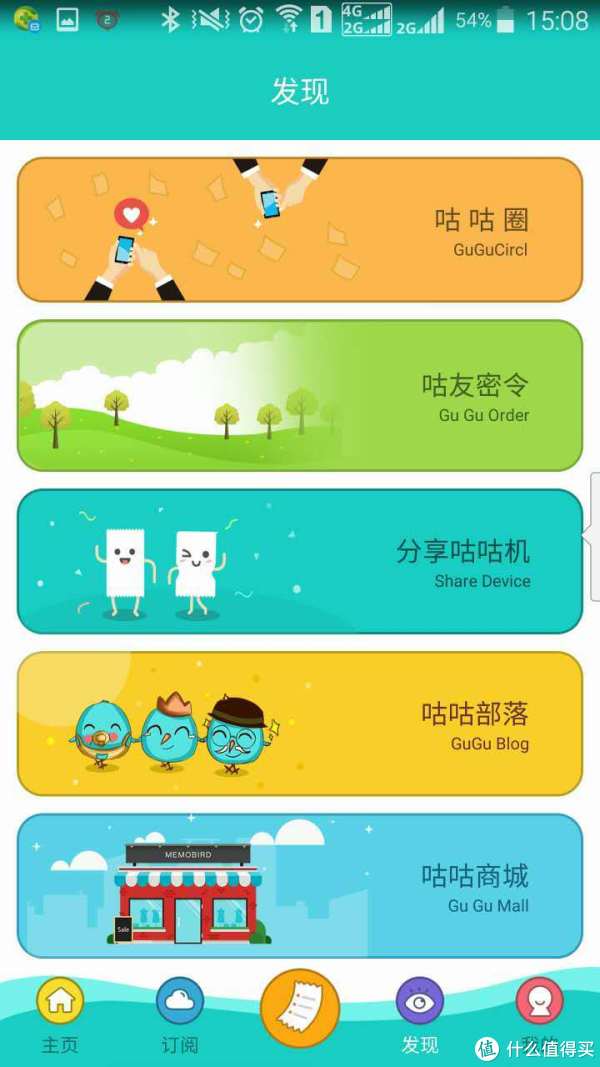
Task: Tap the center orange paper note button
Action: 300,1008
